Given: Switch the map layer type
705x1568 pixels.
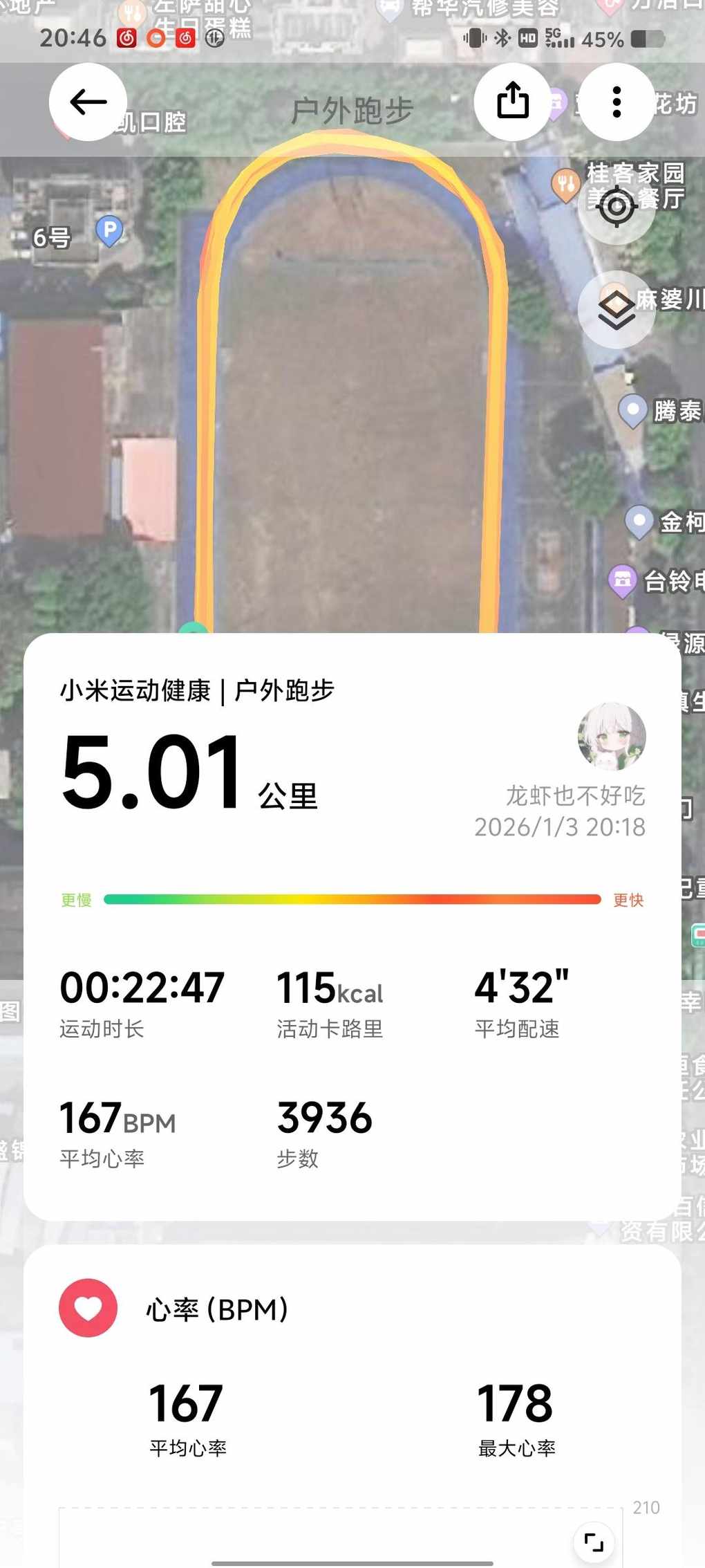Looking at the screenshot, I should point(617,309).
